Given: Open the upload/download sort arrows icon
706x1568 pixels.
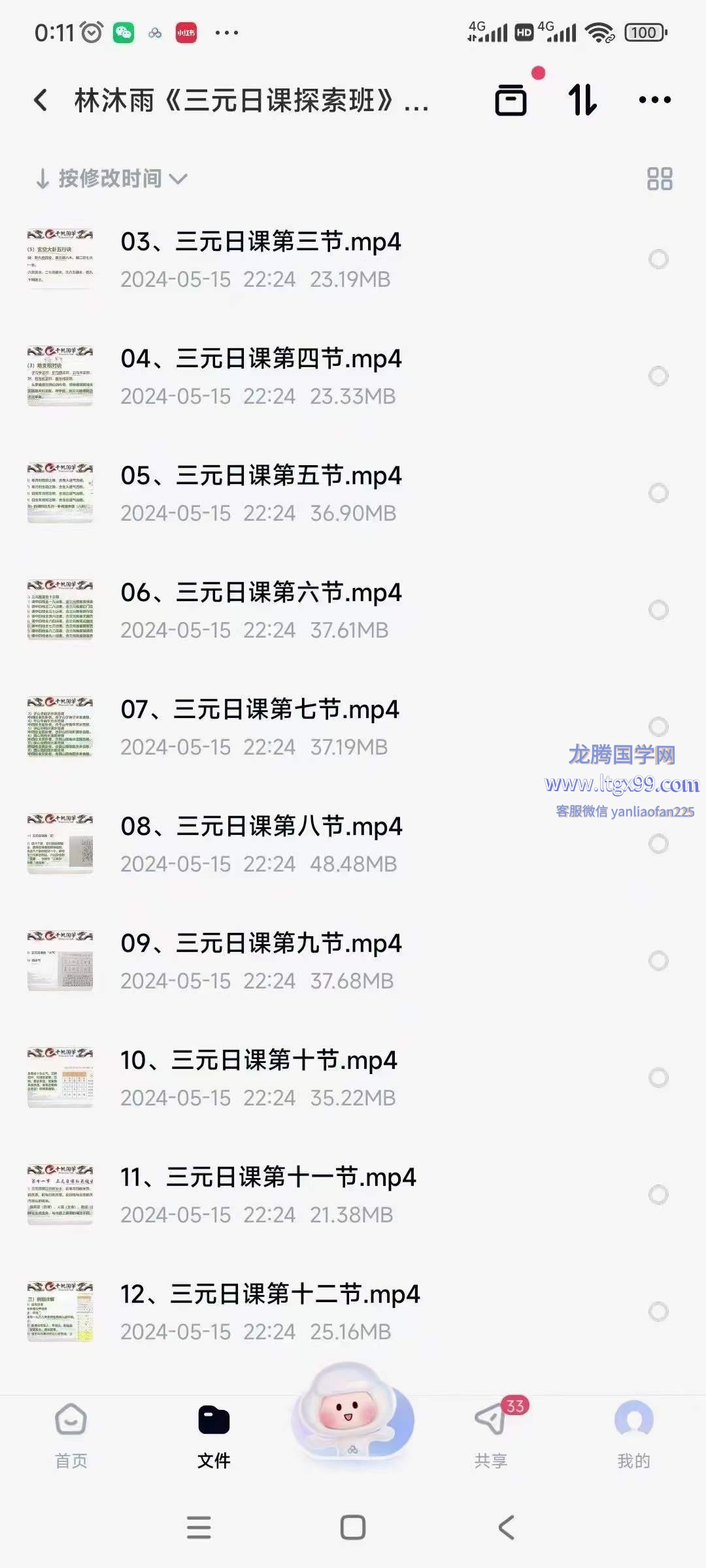Looking at the screenshot, I should click(x=582, y=101).
